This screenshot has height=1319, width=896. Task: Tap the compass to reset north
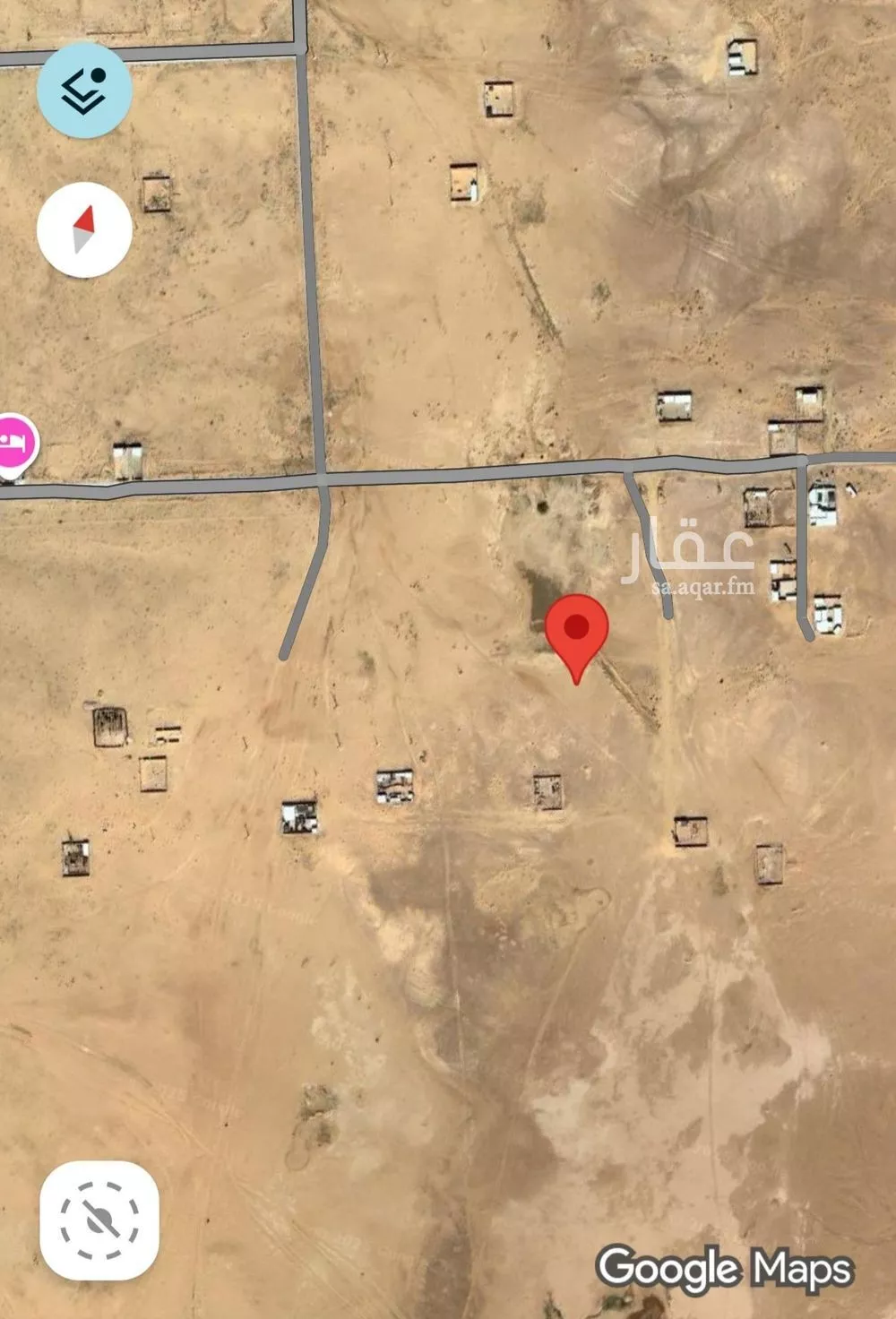tap(84, 229)
